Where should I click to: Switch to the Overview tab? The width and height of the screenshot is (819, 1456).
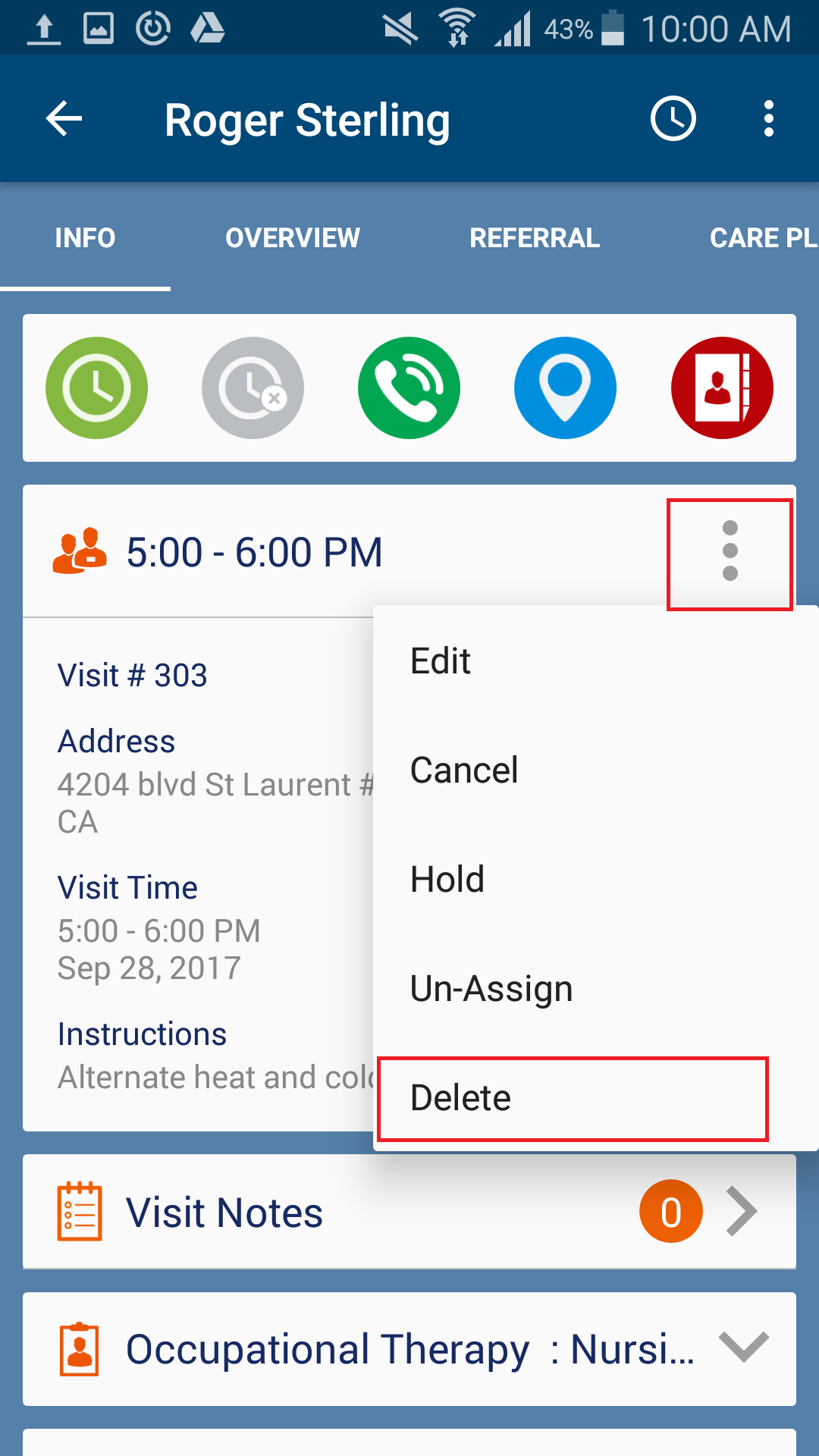pyautogui.click(x=293, y=238)
